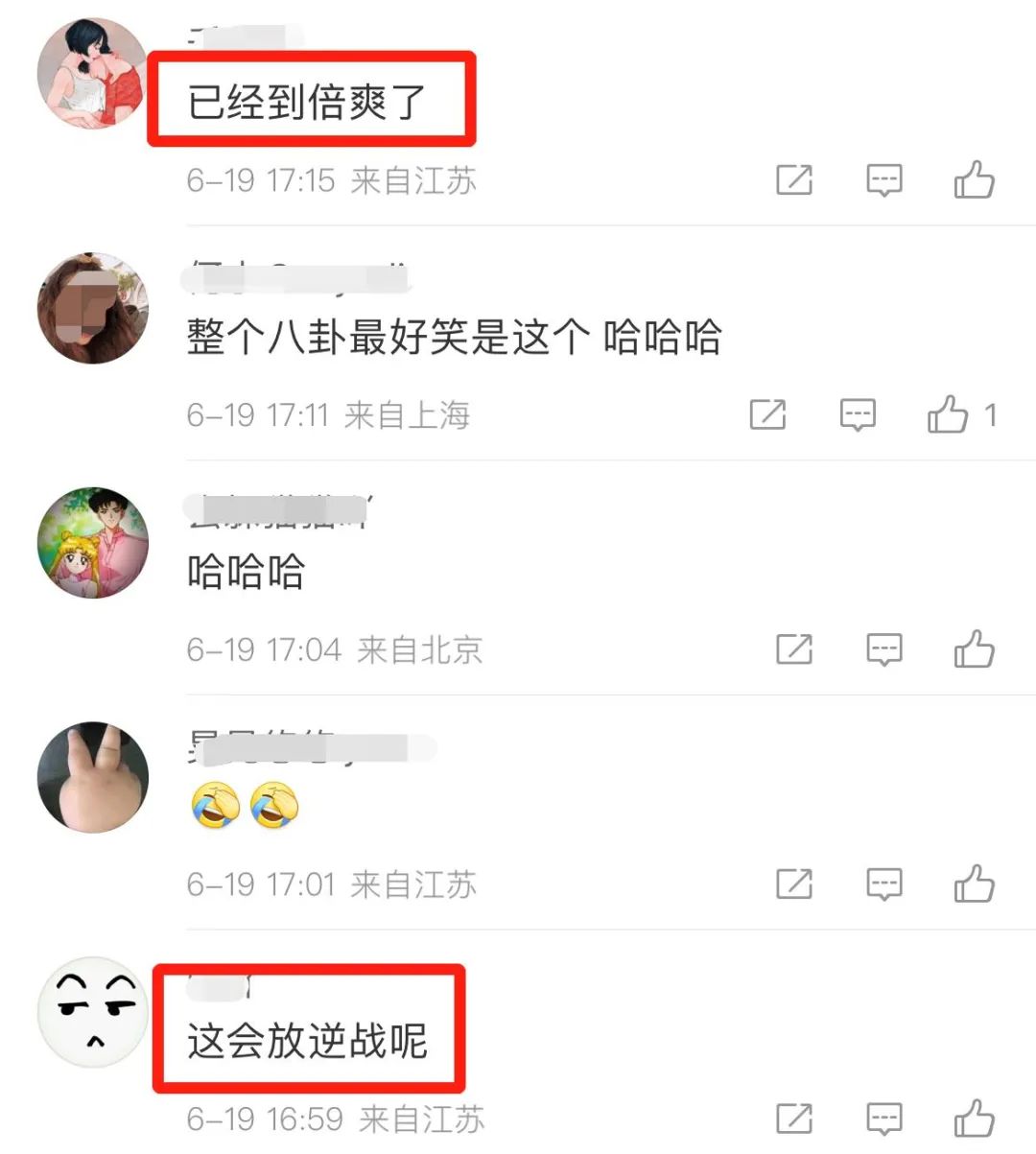This screenshot has width=1036, height=1154.
Task: Open the Sailor Moon avatar profile
Action: coord(93,543)
